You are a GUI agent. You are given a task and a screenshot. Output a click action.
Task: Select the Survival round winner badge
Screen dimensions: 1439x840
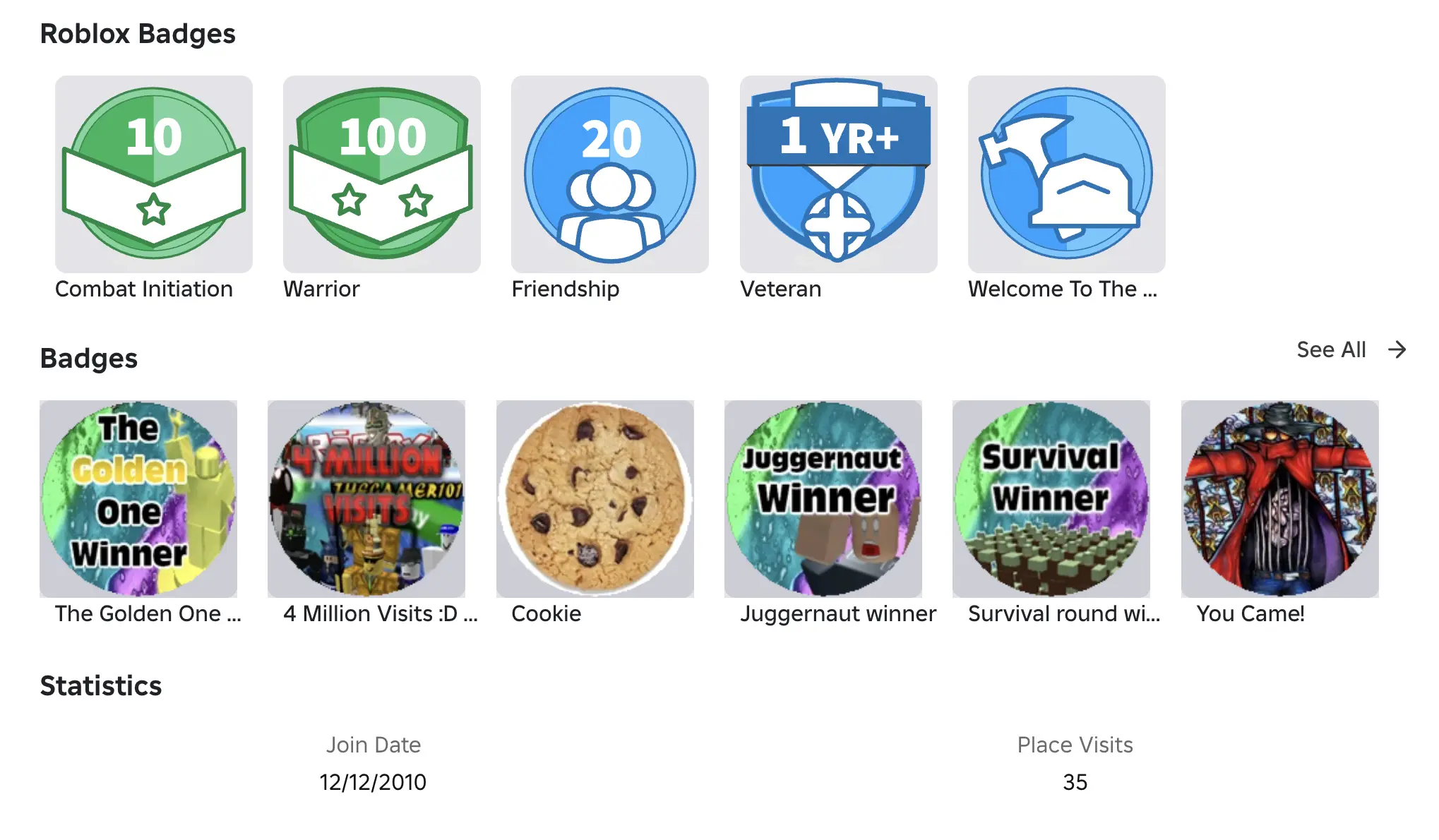(x=1051, y=499)
